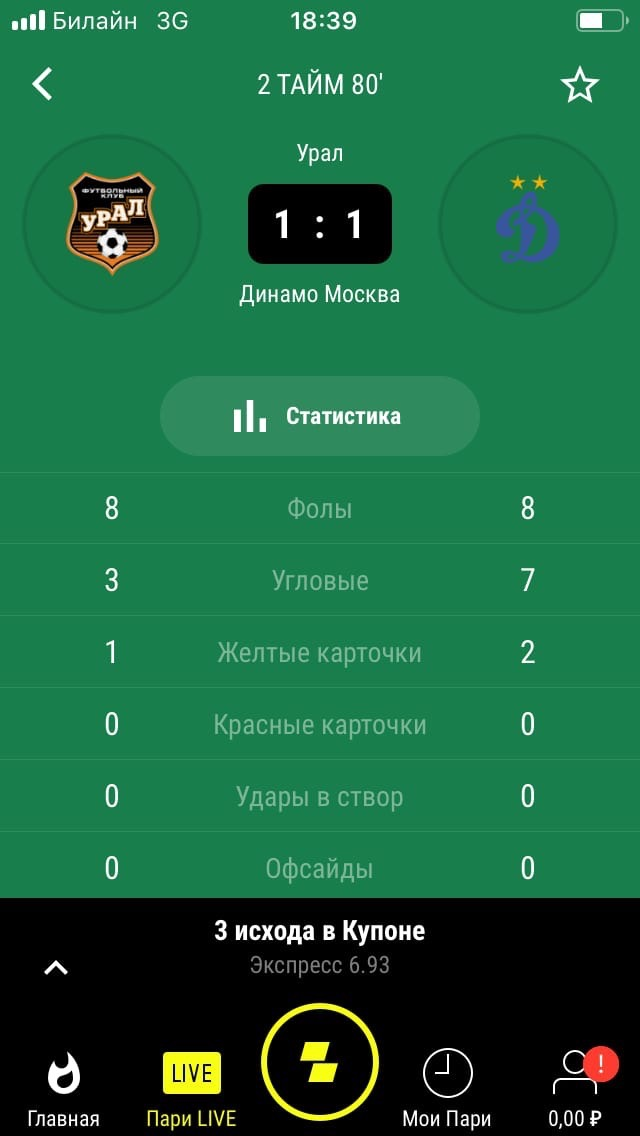Add match to favorites with star
640x1136 pixels.
pos(579,86)
